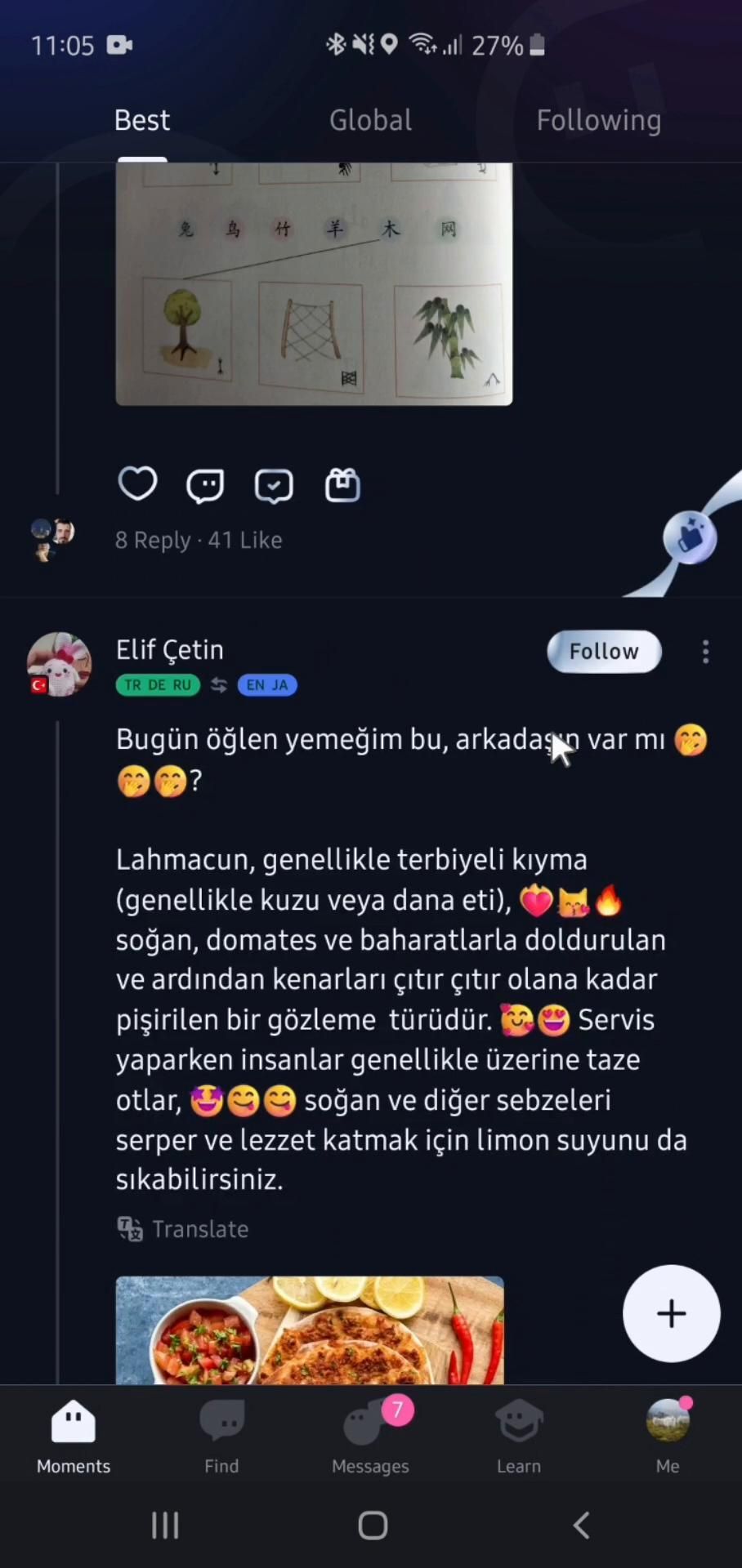The height and width of the screenshot is (1568, 742).
Task: Switch to the Global tab
Action: [x=370, y=120]
